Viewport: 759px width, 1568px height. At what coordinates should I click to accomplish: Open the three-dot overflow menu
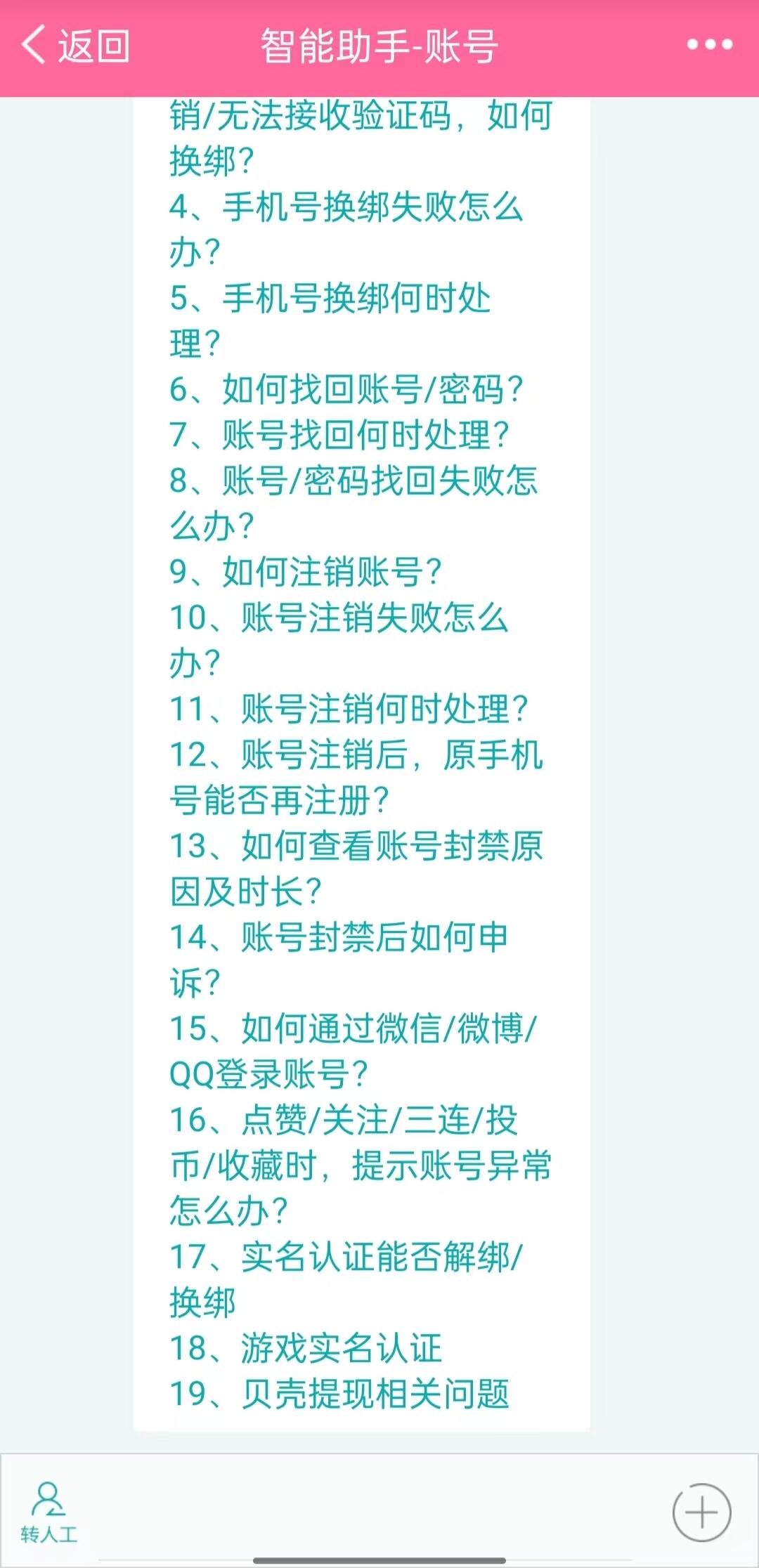pyautogui.click(x=710, y=45)
